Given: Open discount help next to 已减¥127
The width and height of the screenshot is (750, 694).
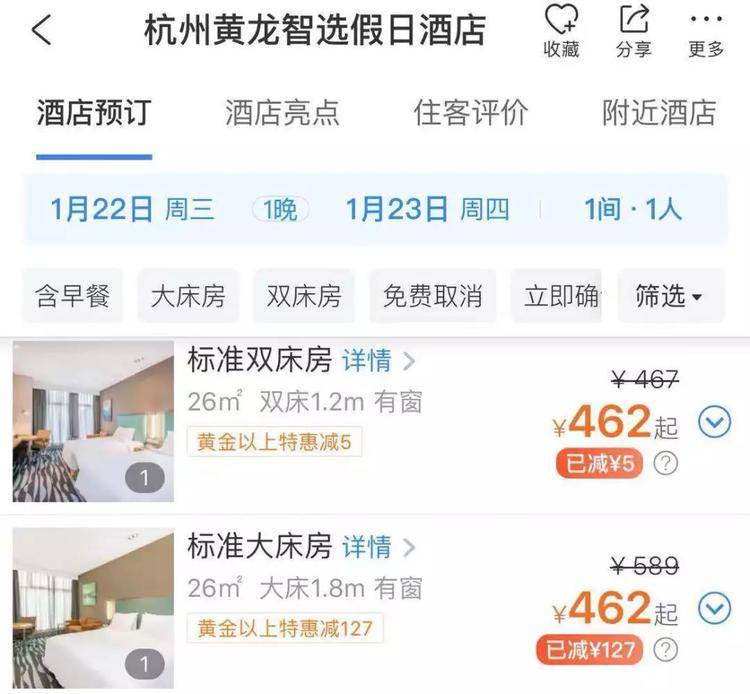Looking at the screenshot, I should pos(665,650).
